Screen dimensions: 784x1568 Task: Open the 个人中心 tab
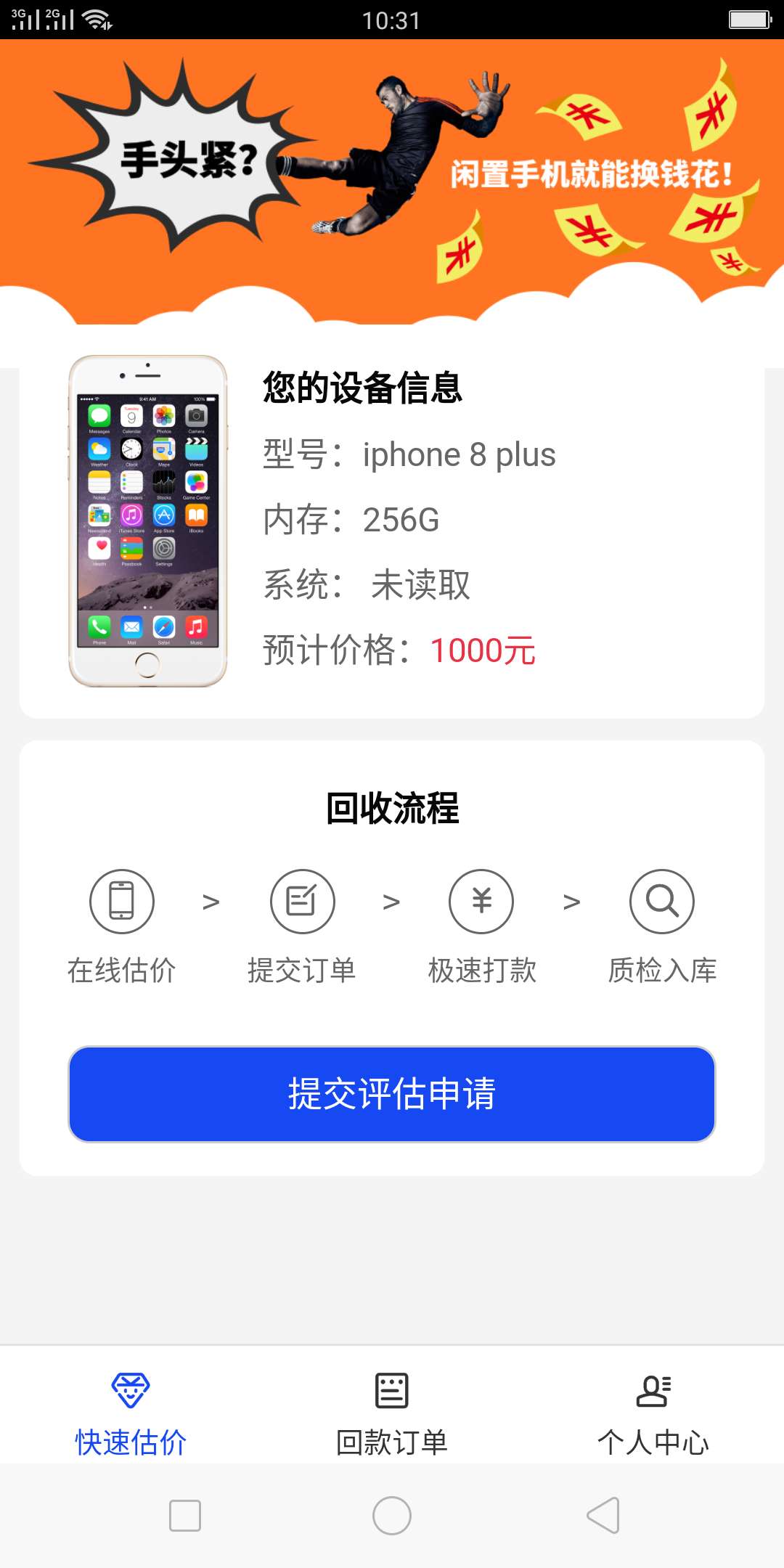tap(653, 1414)
